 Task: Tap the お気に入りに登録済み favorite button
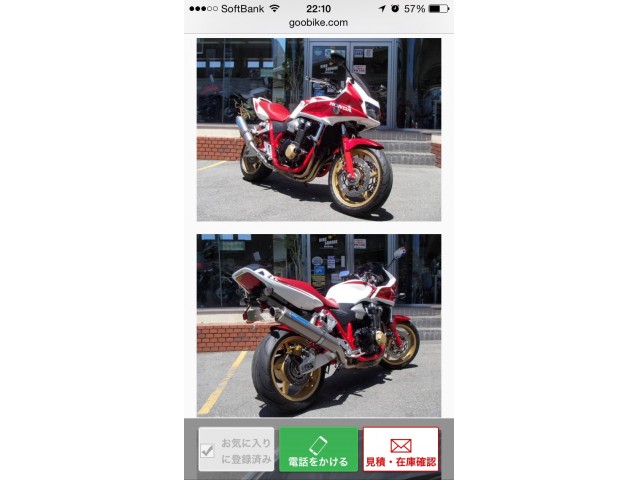point(236,450)
